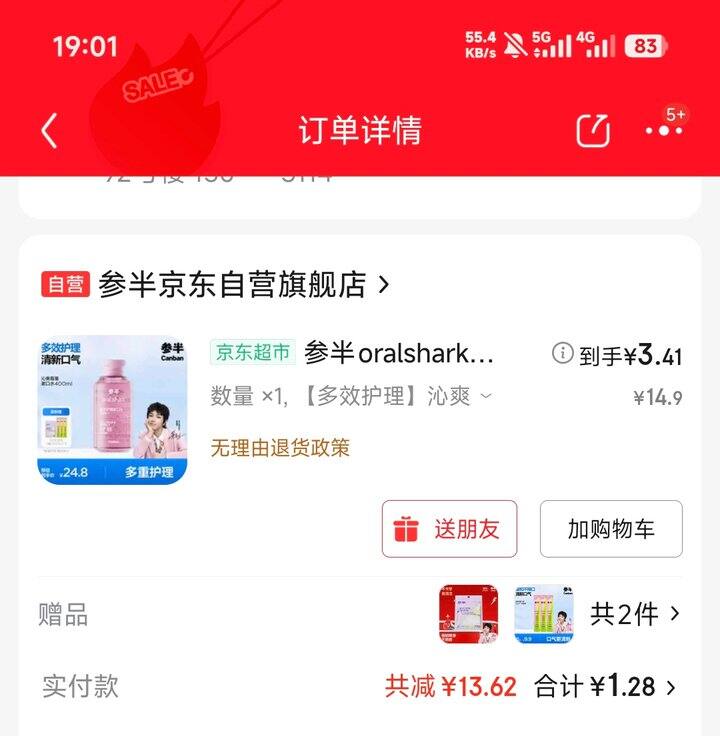Share this order
The height and width of the screenshot is (736, 720).
(x=593, y=130)
